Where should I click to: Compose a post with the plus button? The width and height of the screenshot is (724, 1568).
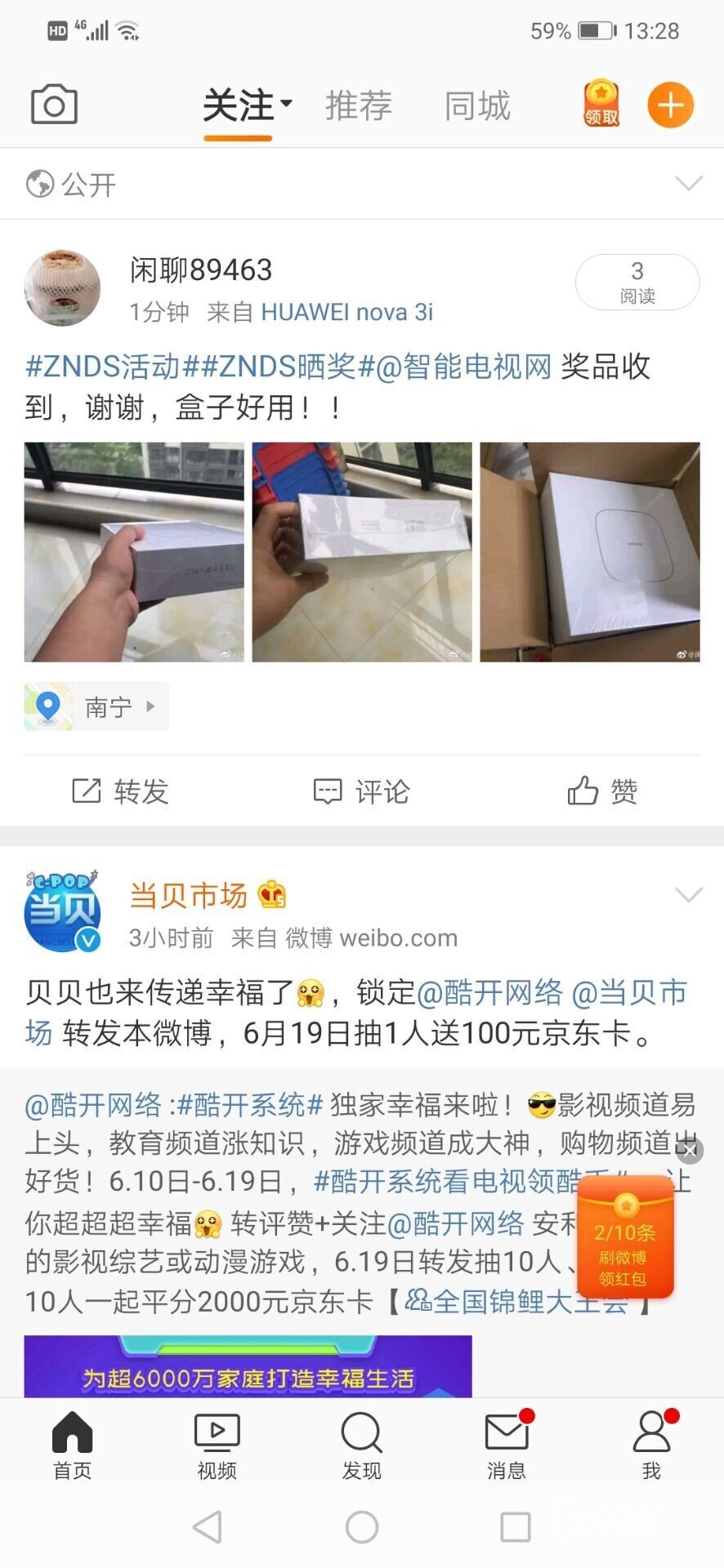tap(670, 105)
